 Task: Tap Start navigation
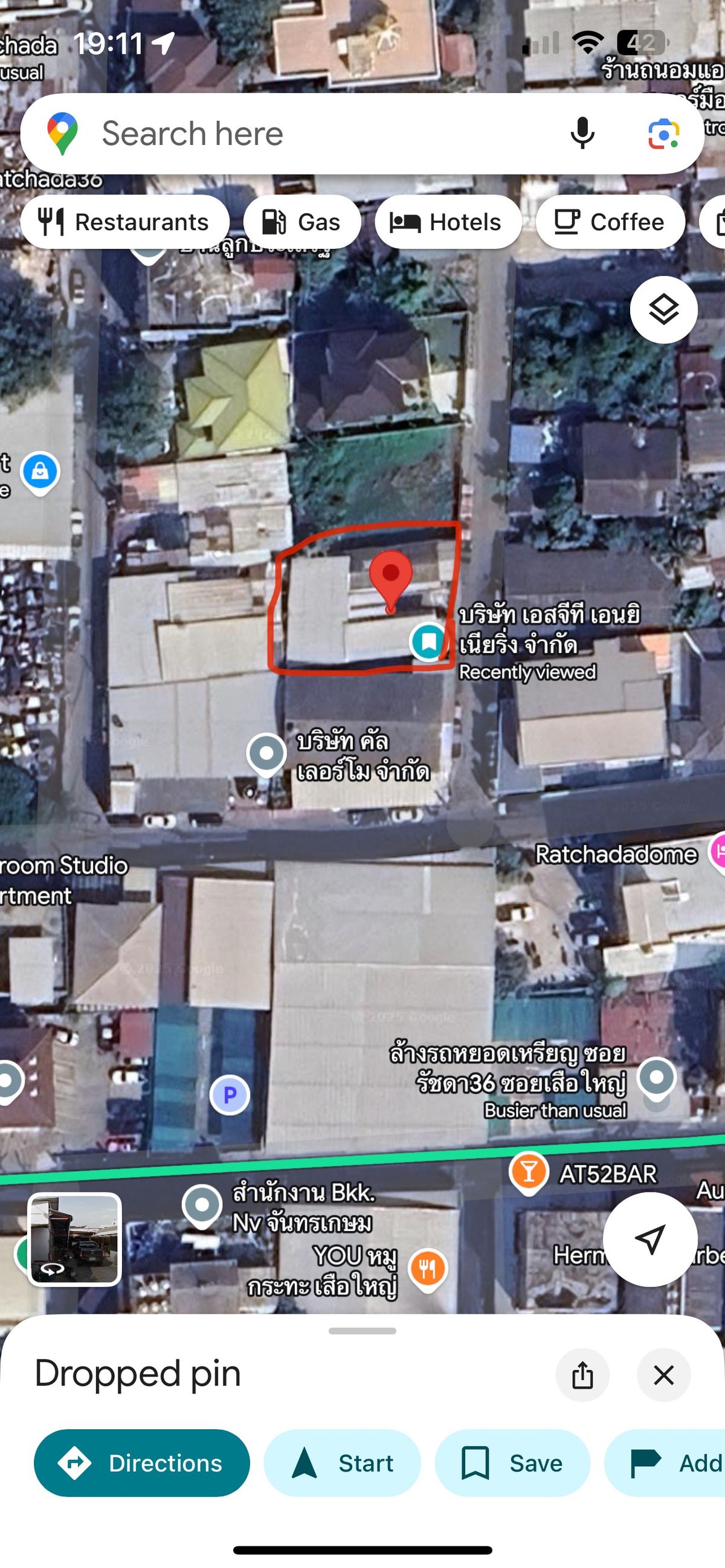tap(342, 1464)
